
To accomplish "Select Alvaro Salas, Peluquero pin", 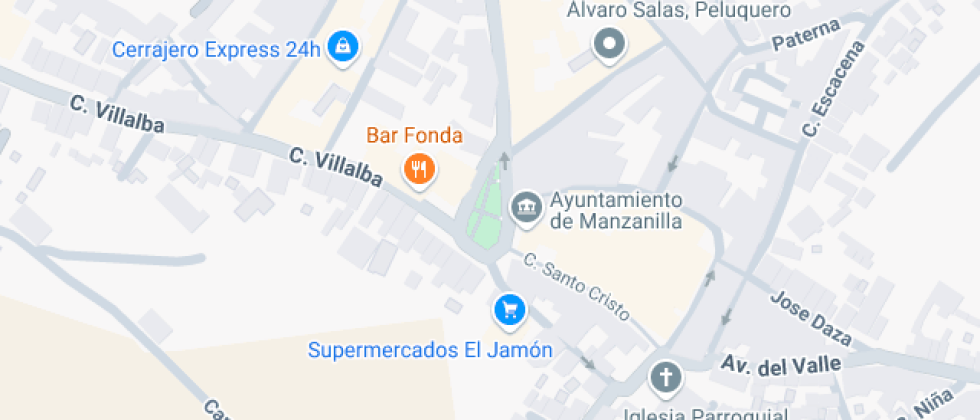I will (x=609, y=44).
